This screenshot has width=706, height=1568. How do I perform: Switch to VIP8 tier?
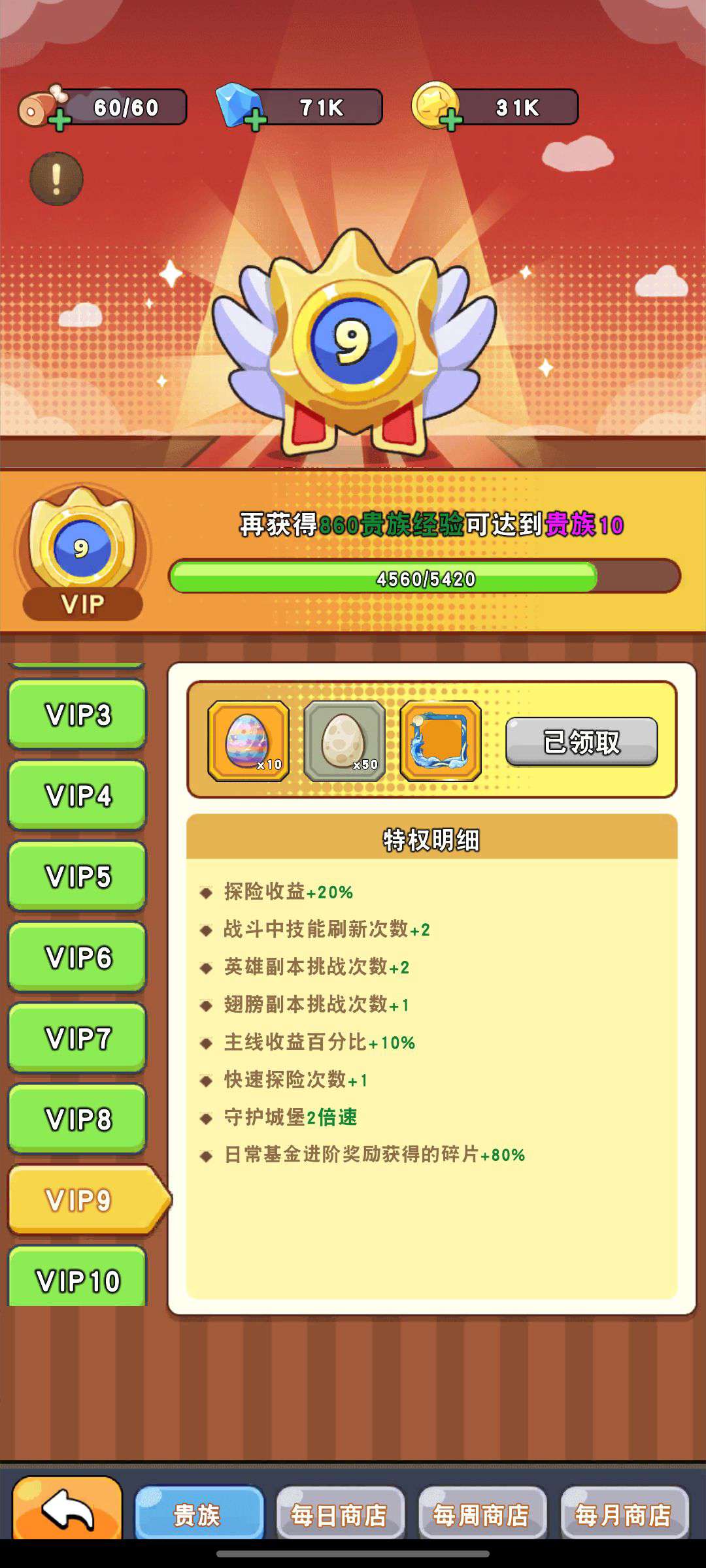click(x=77, y=1119)
